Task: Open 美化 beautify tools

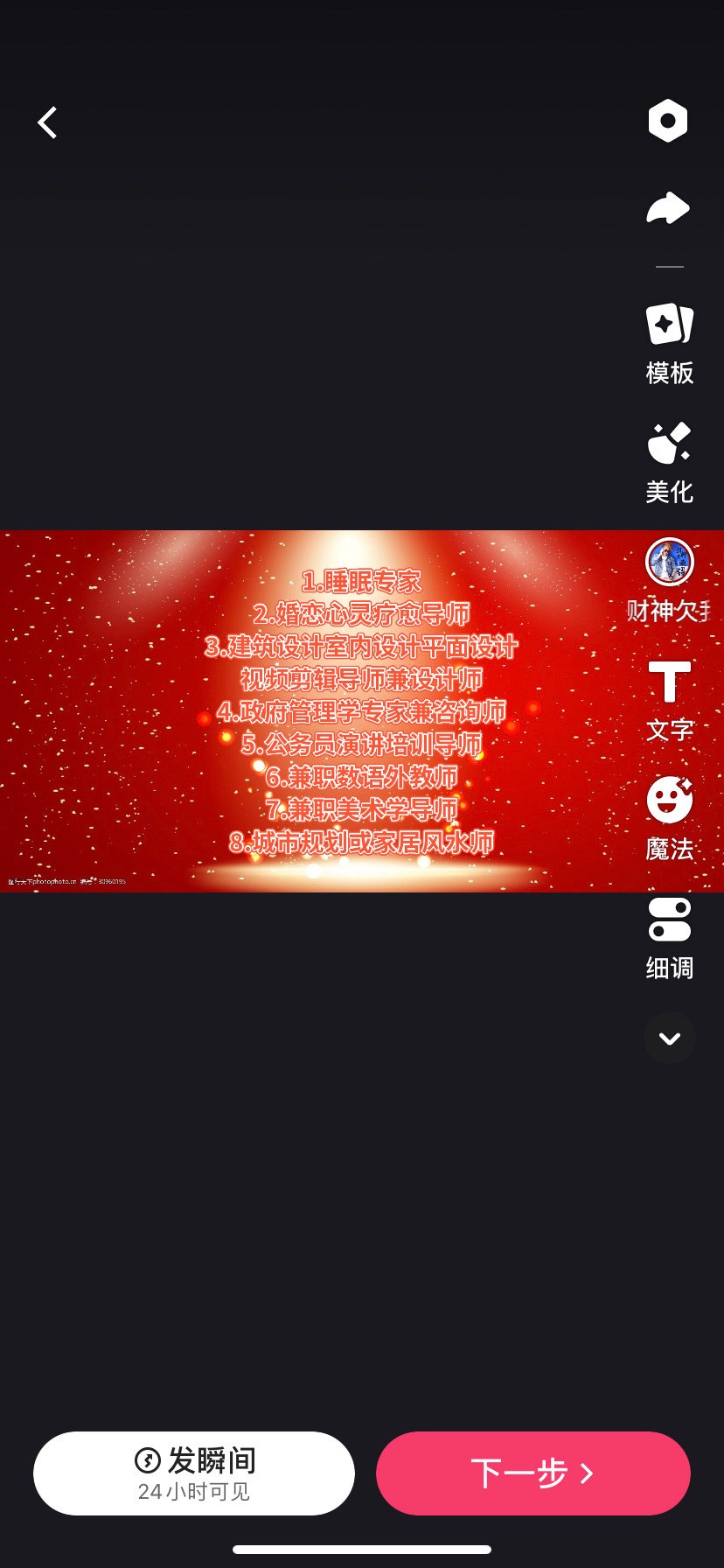Action: (670, 463)
